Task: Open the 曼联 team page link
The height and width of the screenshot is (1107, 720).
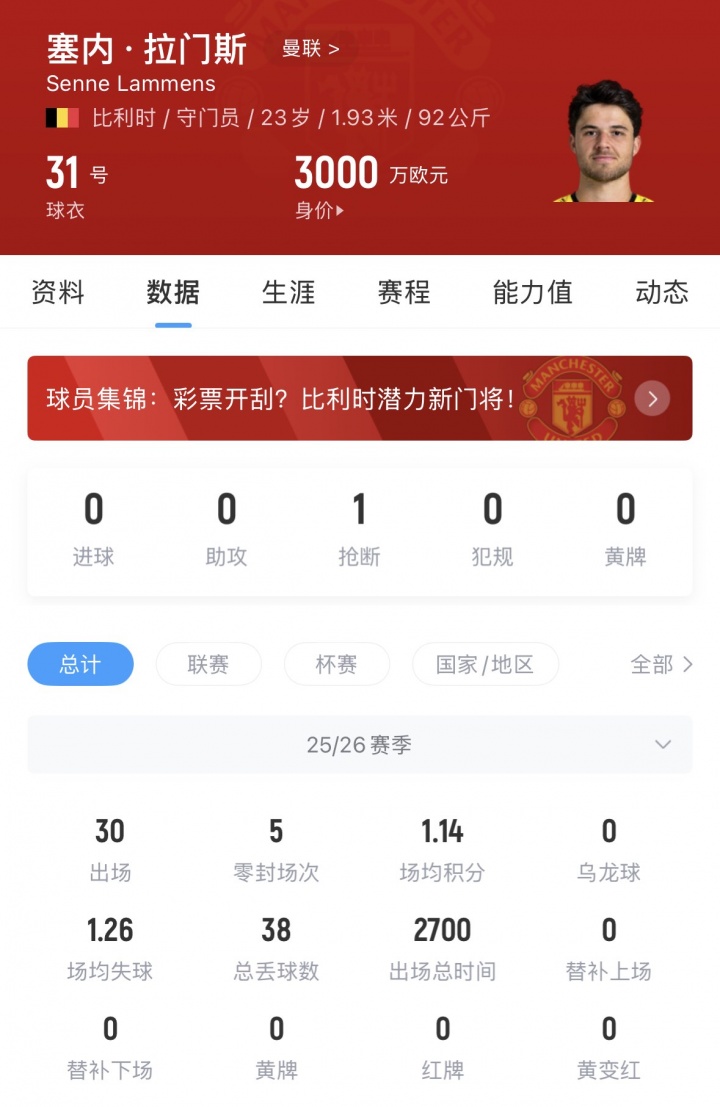Action: (x=311, y=48)
